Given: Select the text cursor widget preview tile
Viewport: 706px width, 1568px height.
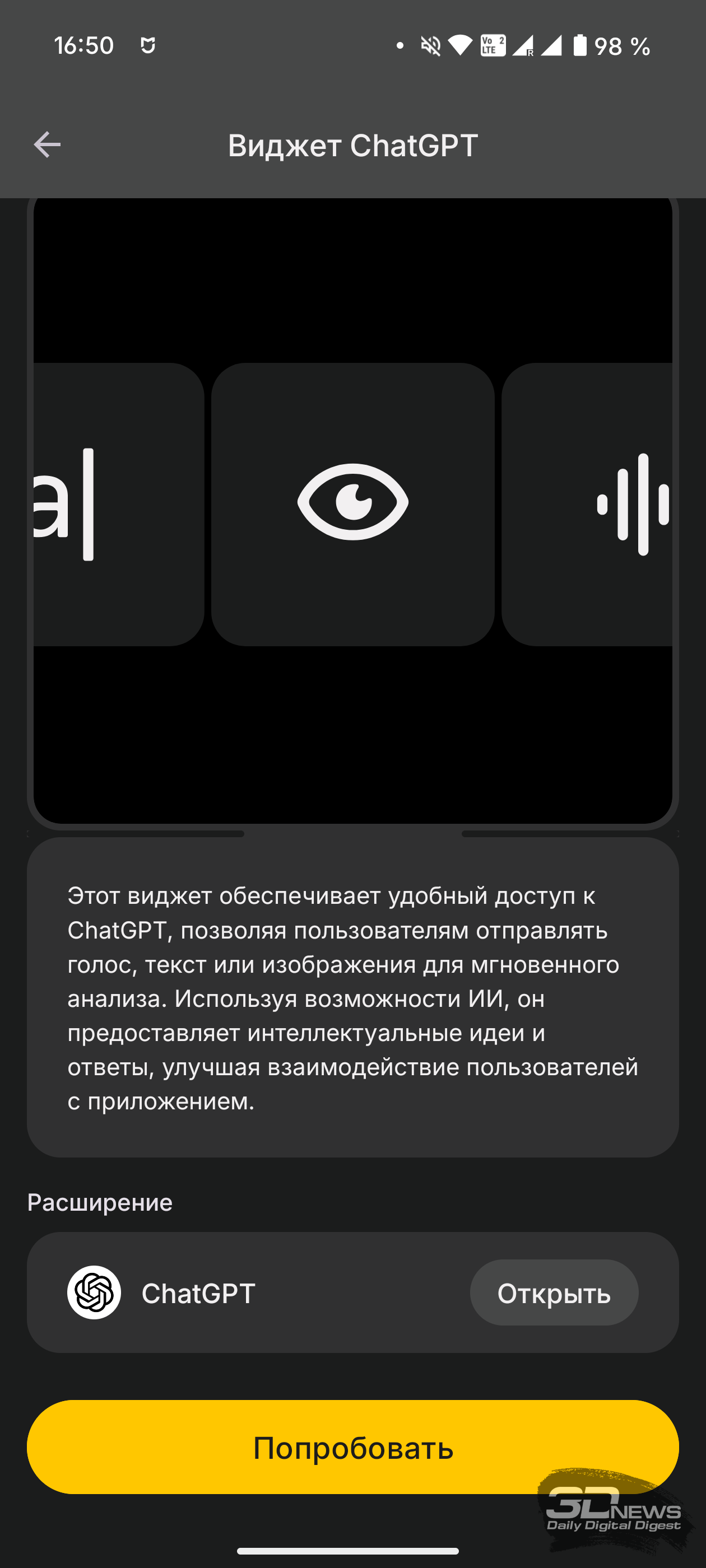Looking at the screenshot, I should pyautogui.click(x=119, y=504).
